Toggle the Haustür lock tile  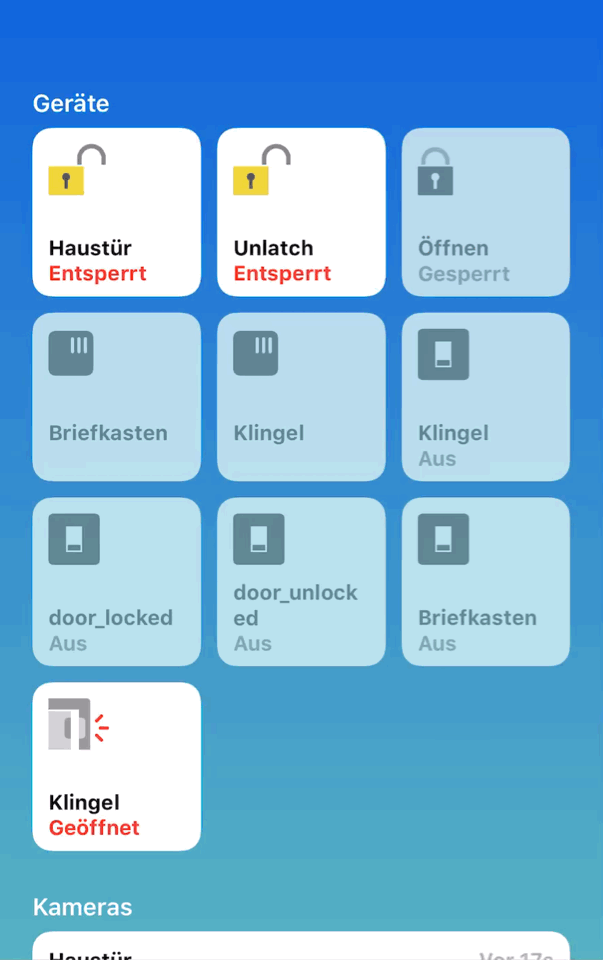tap(116, 212)
